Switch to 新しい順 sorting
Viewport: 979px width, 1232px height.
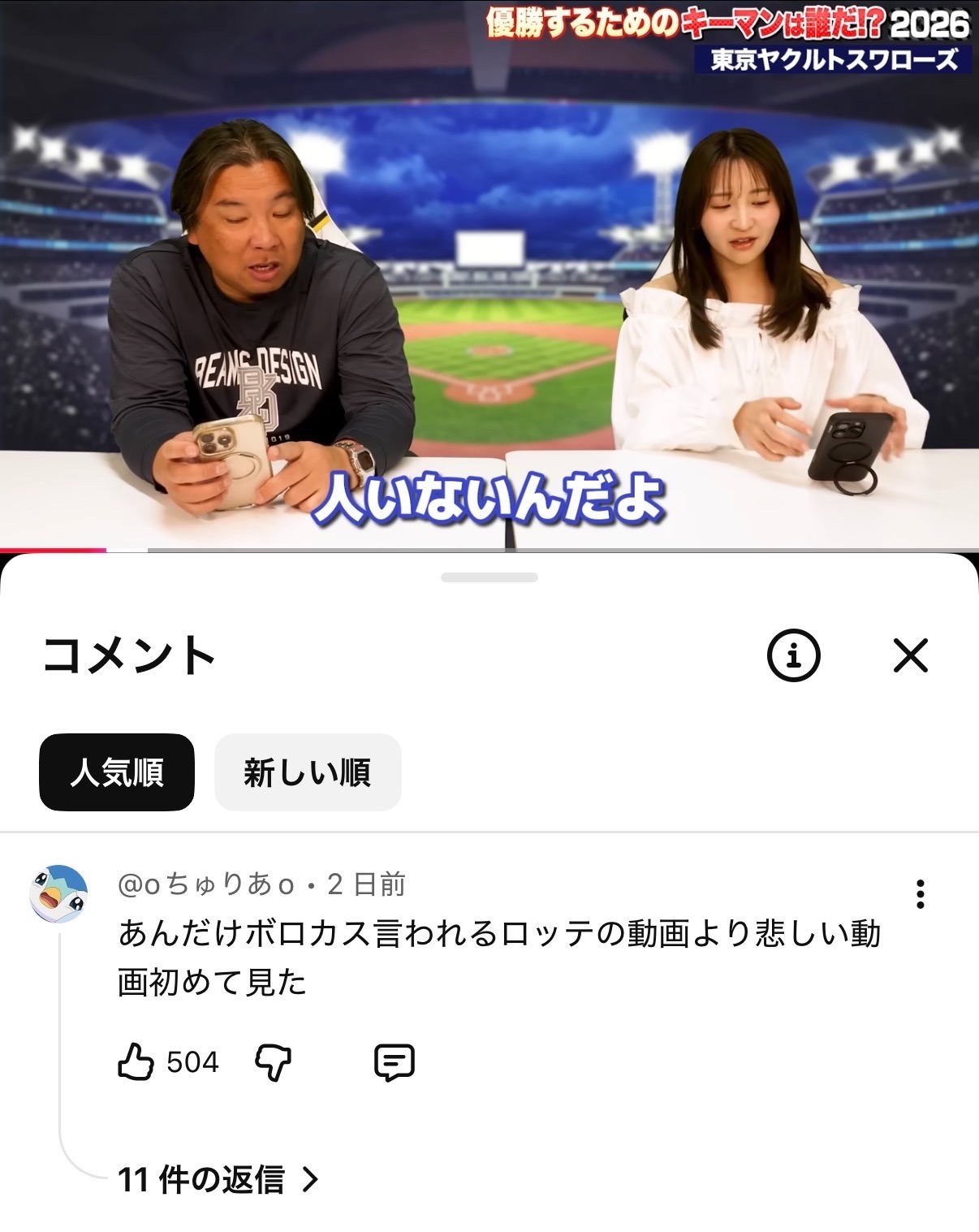[x=308, y=772]
